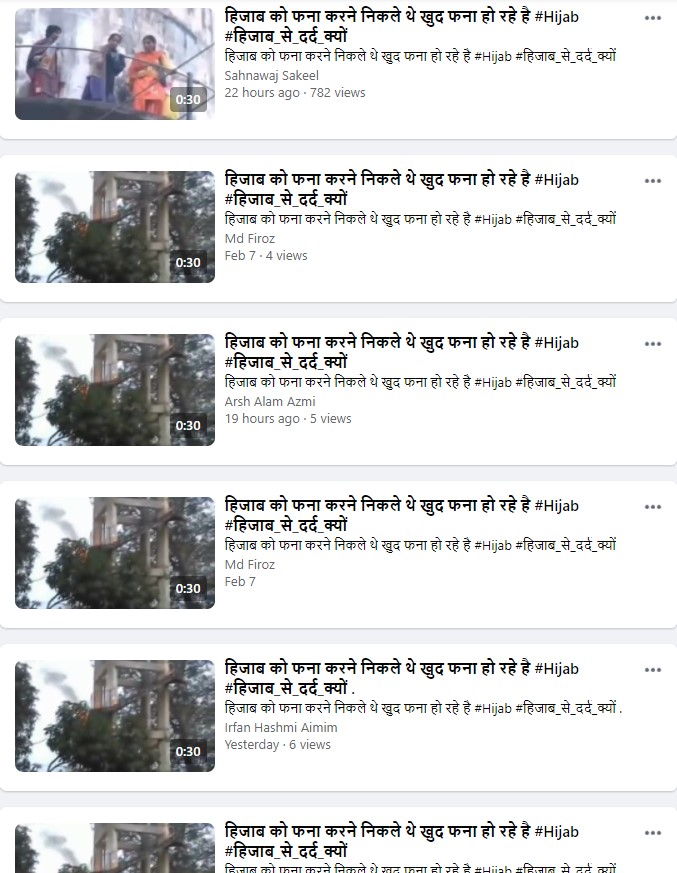677x873 pixels.
Task: Open options for Md Firoz's video with 4 views
Action: click(652, 181)
